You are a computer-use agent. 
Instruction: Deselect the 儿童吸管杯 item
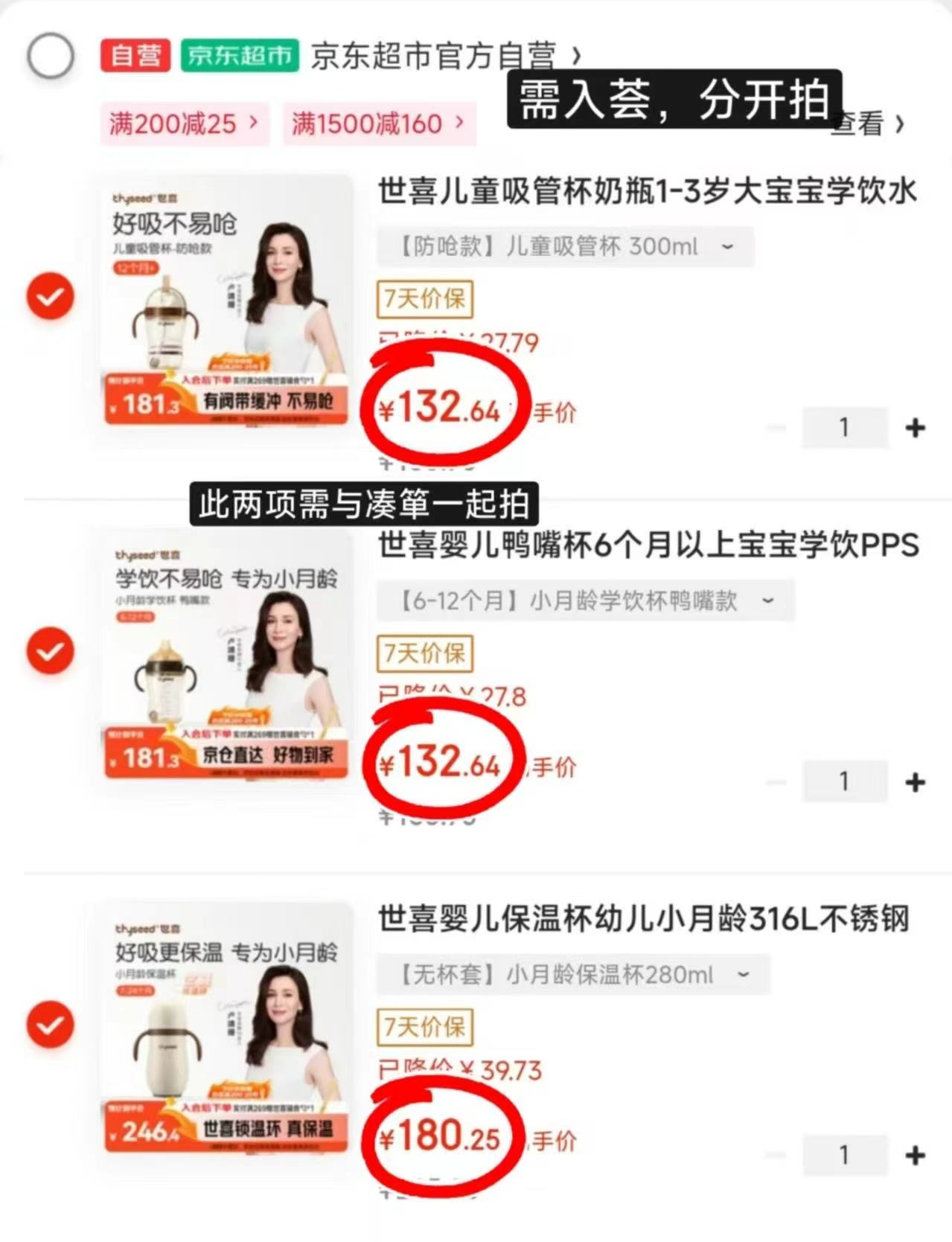pos(50,295)
